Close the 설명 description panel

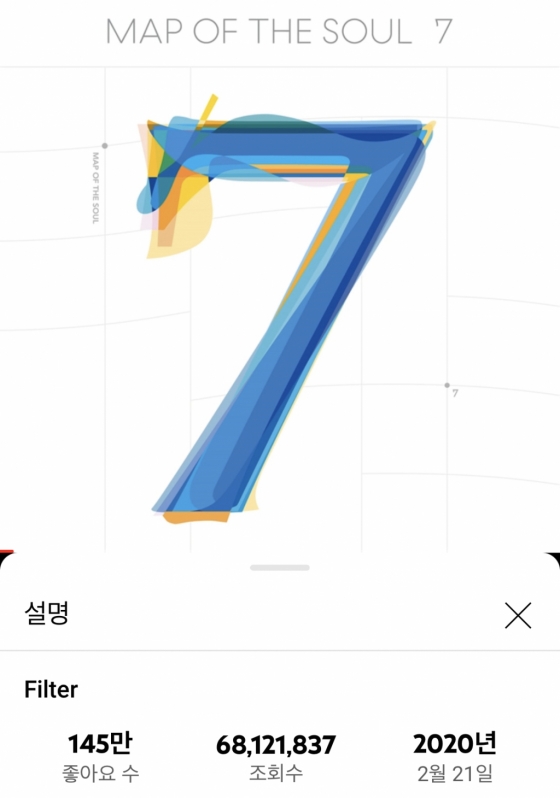(x=518, y=615)
